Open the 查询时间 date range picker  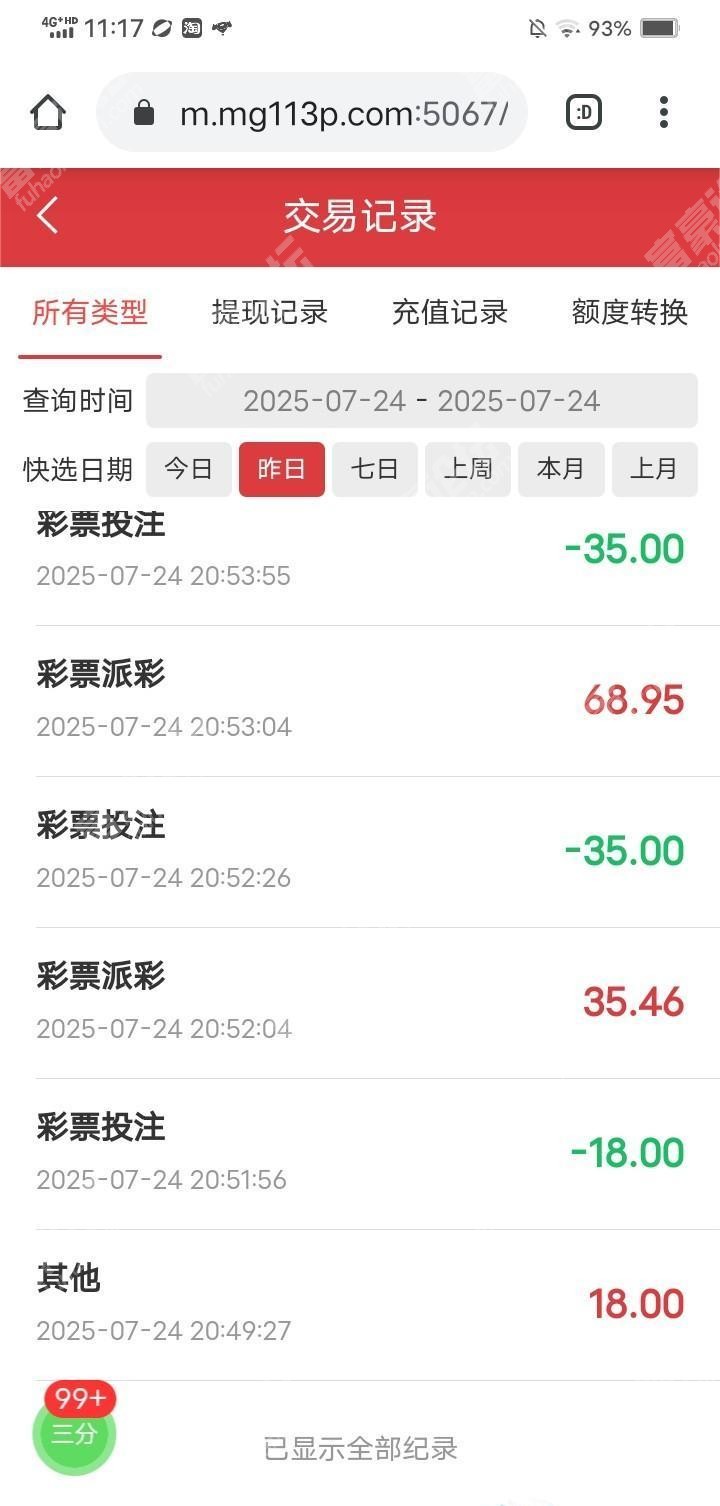[x=422, y=401]
